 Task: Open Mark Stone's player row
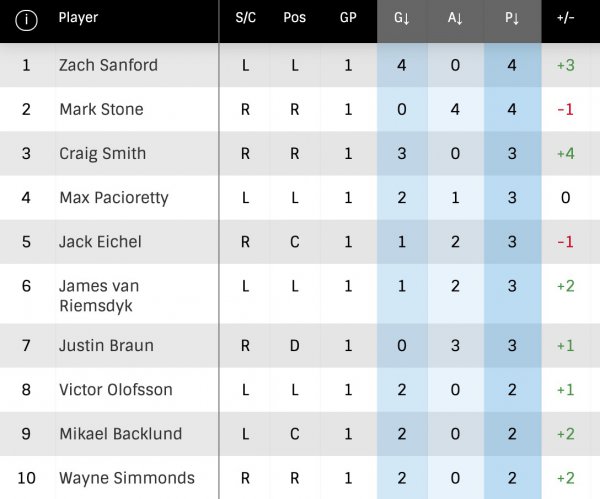(101, 109)
